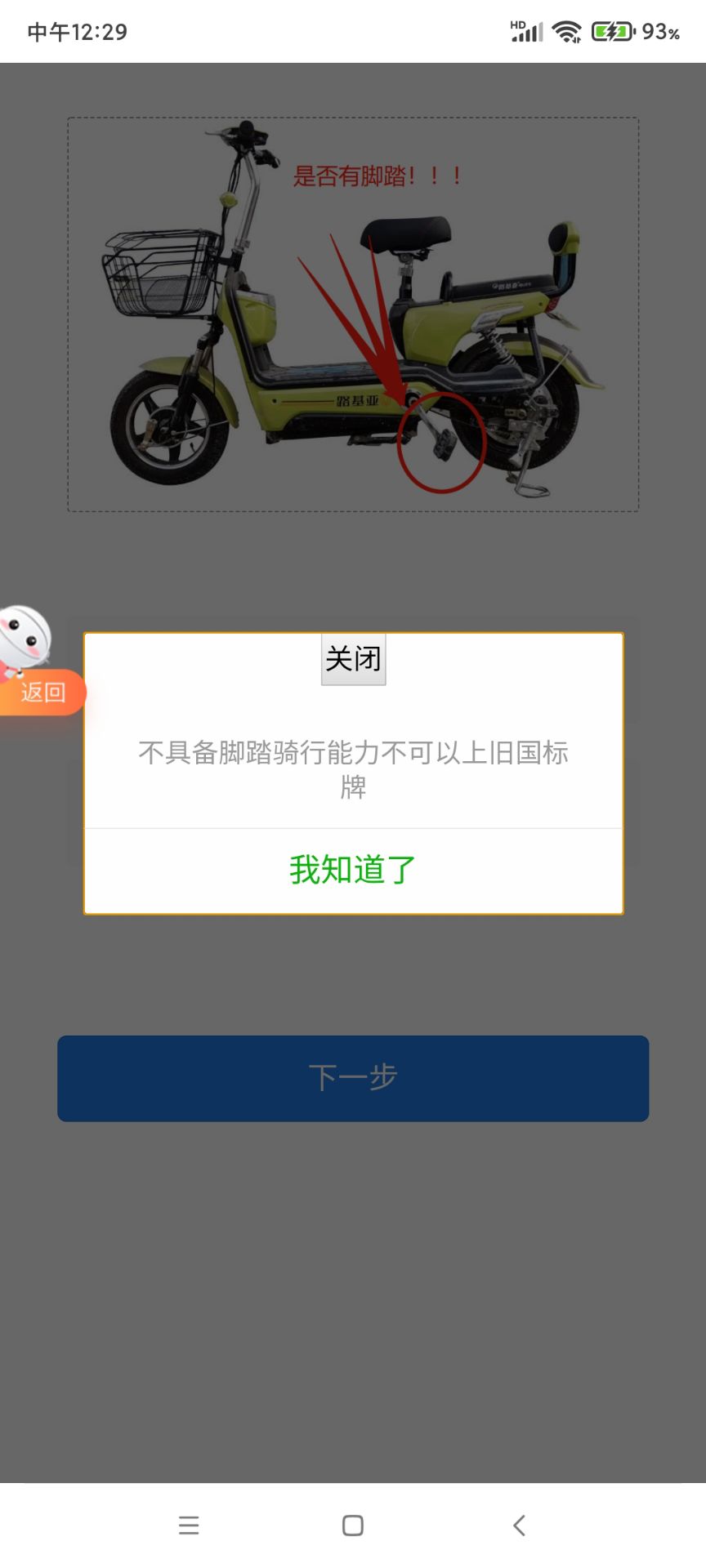The image size is (706, 1568).
Task: Go back using system navigation arrow
Action: click(x=519, y=1526)
